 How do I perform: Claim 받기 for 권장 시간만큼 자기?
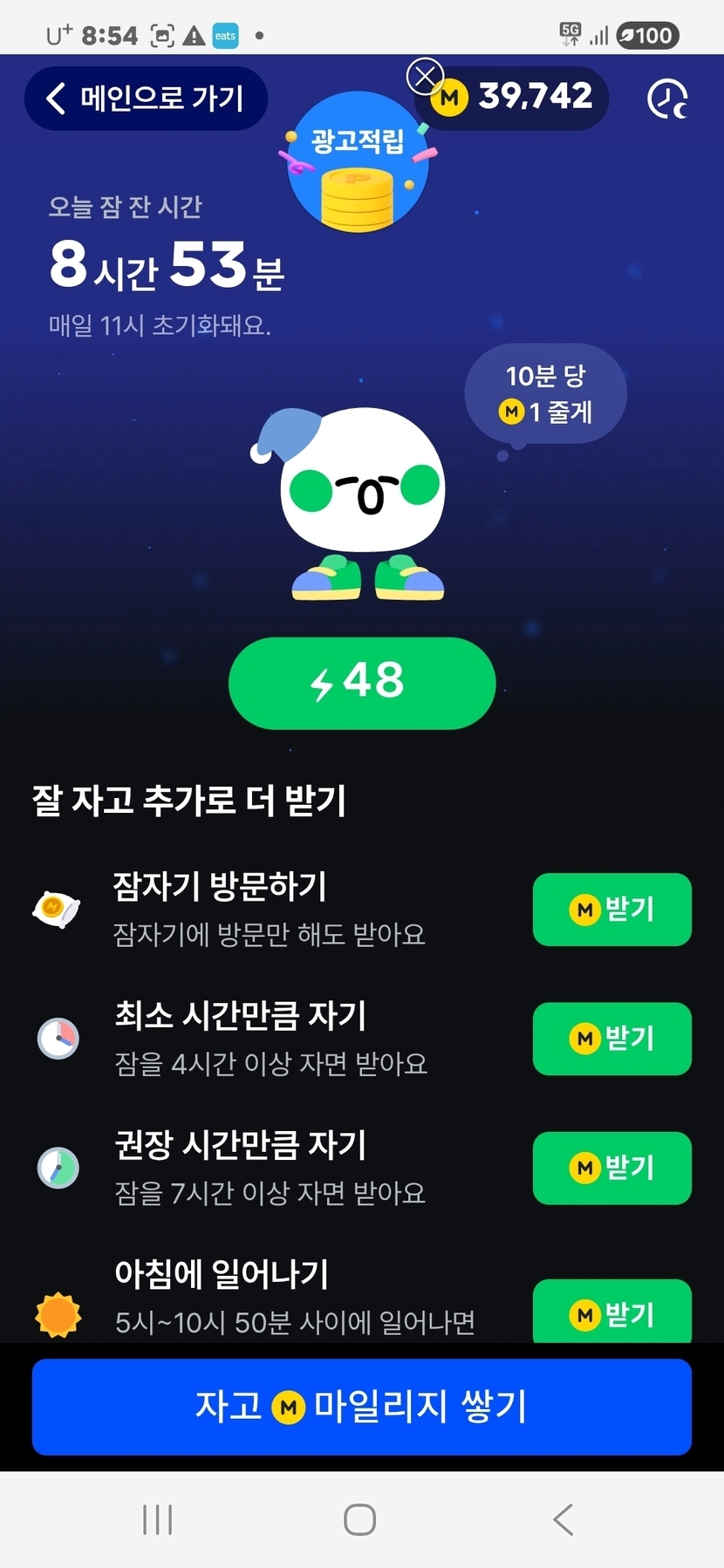(x=611, y=1168)
